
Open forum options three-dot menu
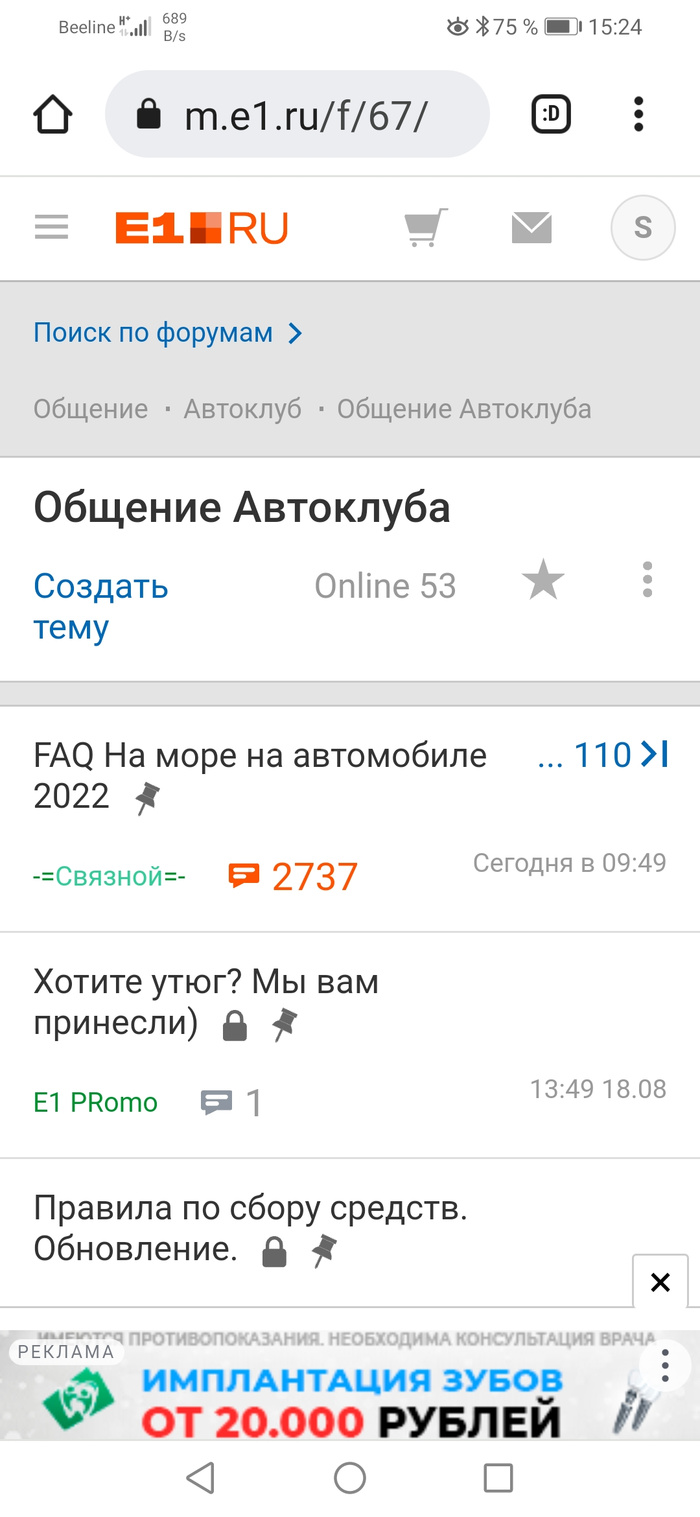point(647,580)
